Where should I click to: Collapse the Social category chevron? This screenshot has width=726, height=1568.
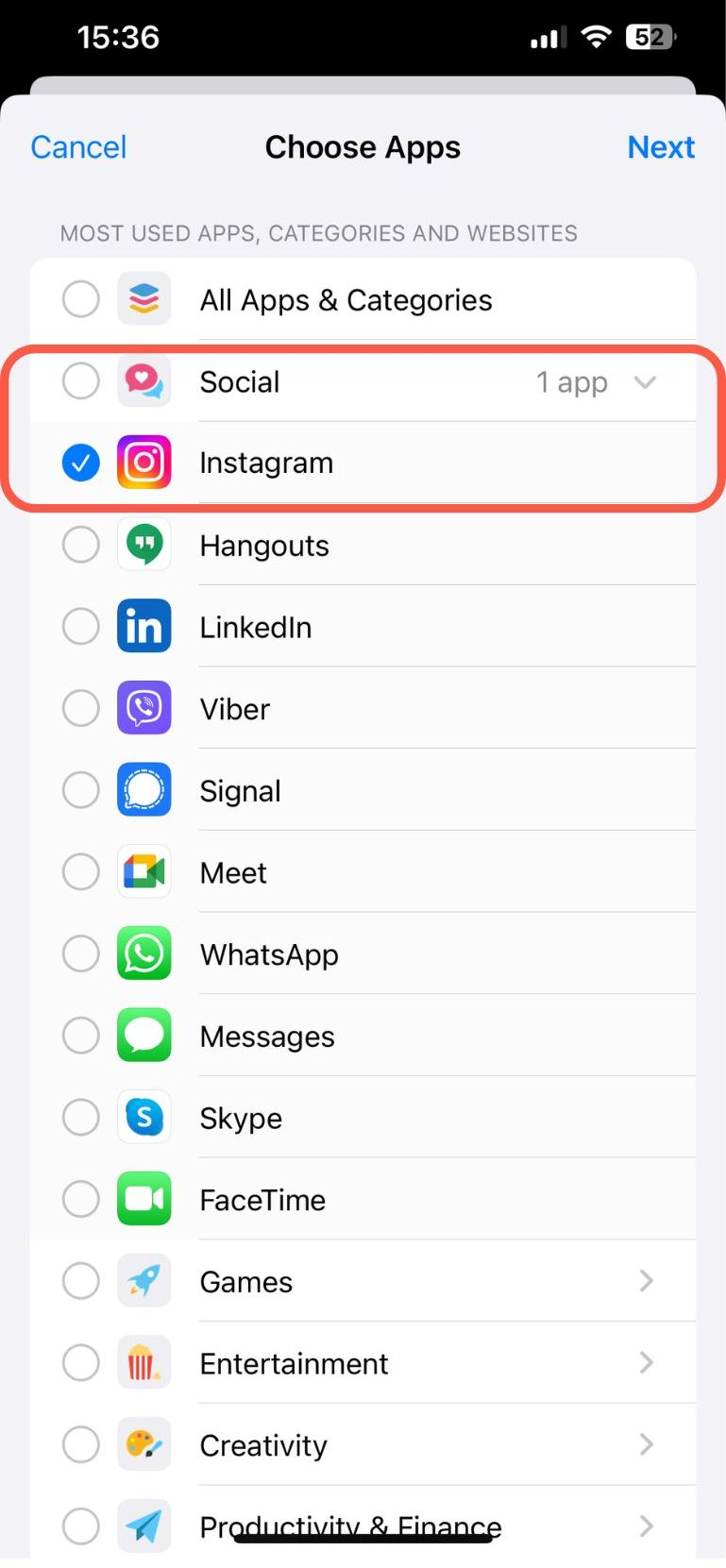(x=645, y=382)
